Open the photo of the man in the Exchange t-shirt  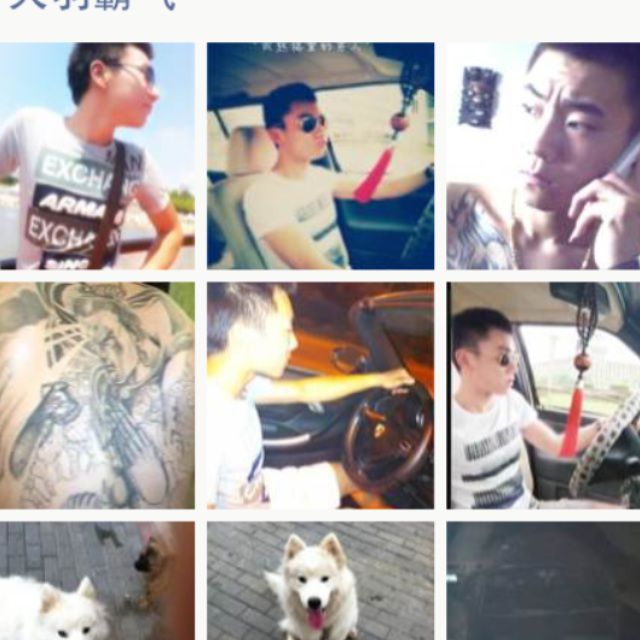click(97, 155)
